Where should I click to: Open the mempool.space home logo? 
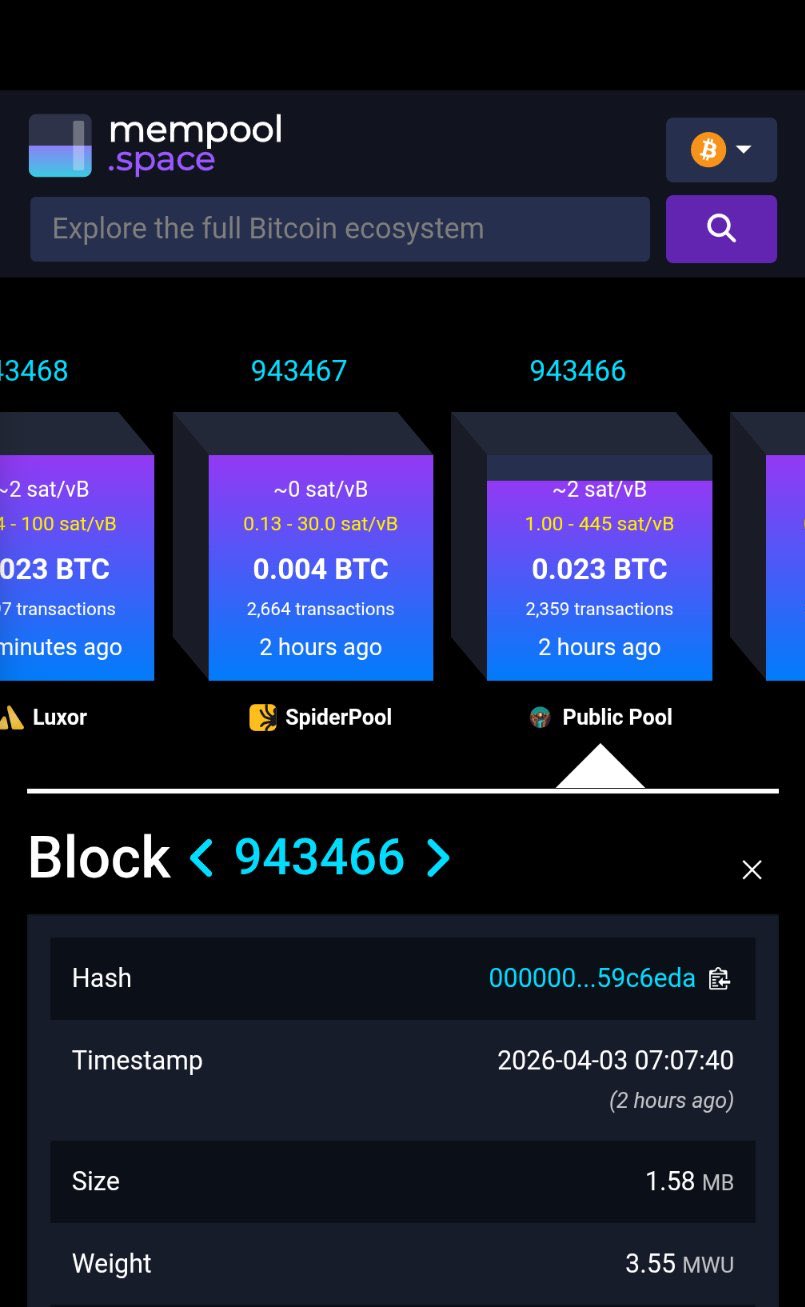155,146
